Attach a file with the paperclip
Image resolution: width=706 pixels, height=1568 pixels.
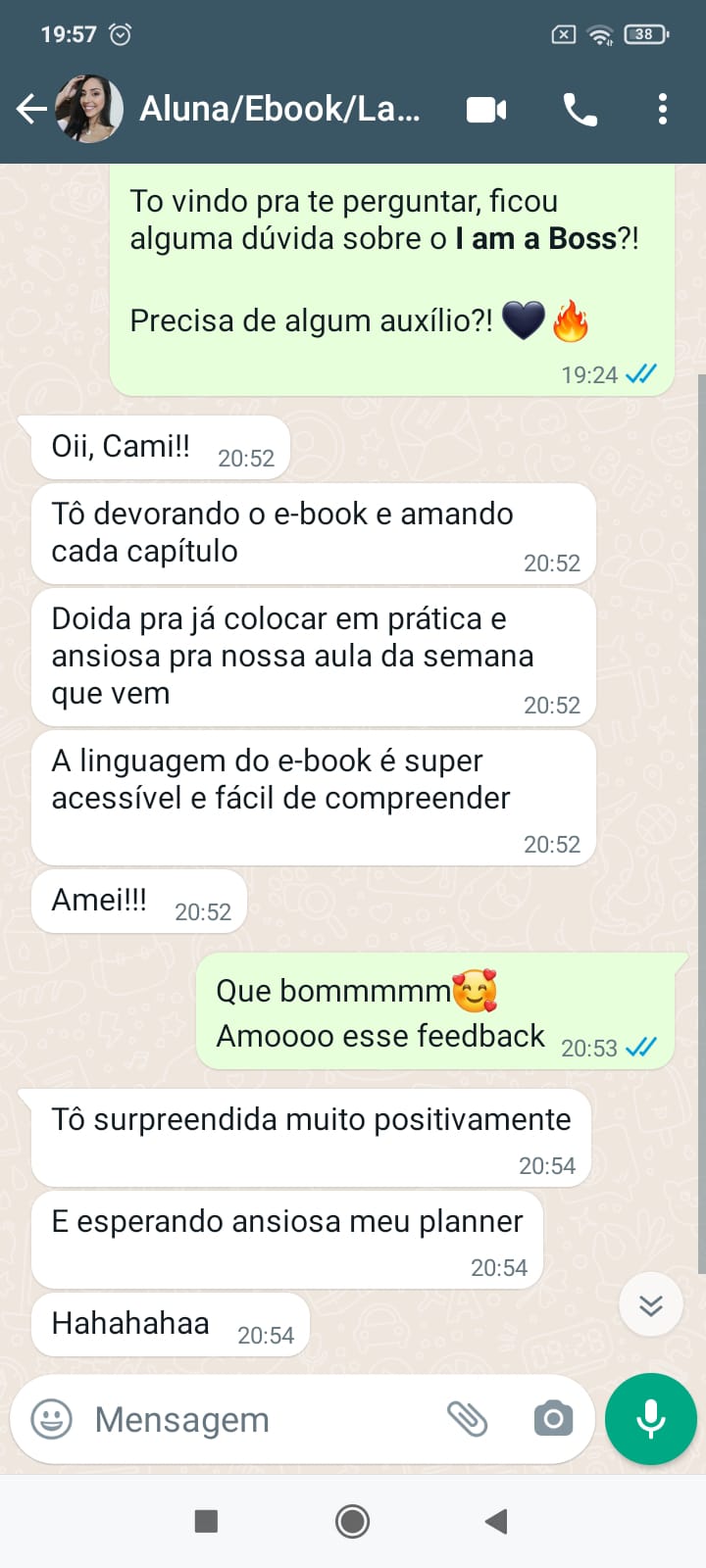click(x=467, y=1419)
